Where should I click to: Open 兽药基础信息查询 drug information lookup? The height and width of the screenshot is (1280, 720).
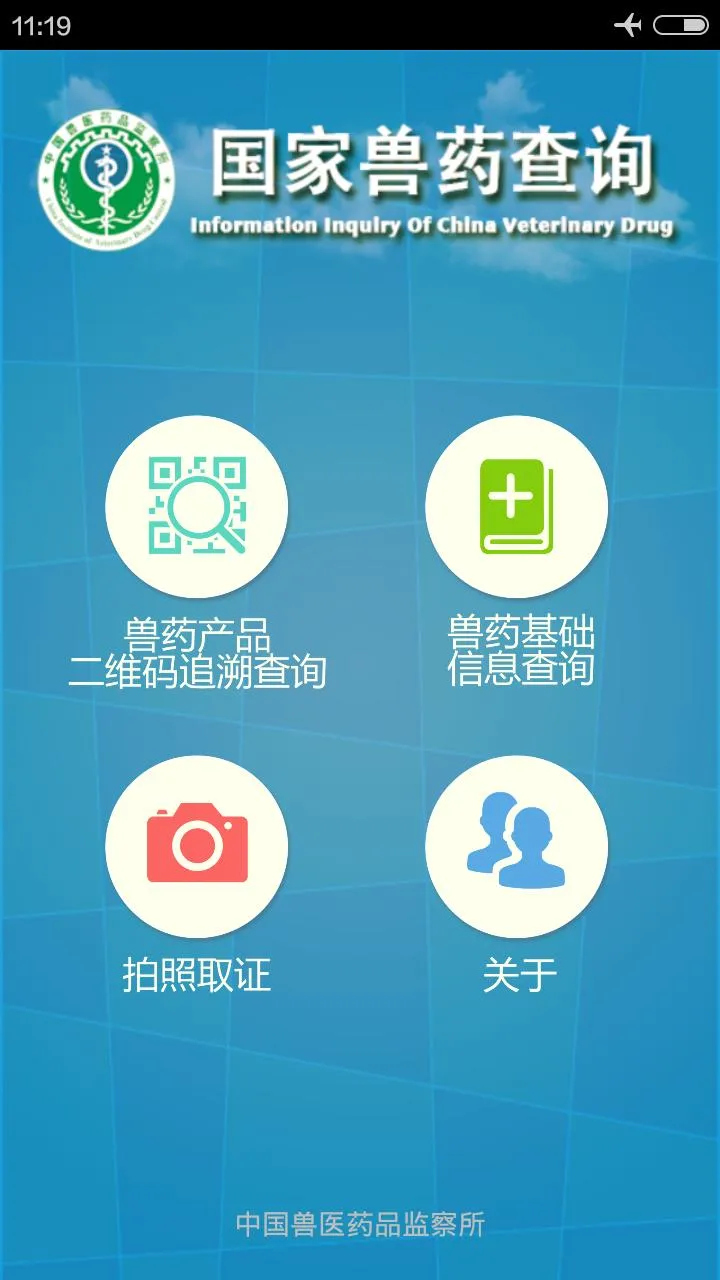[x=516, y=506]
